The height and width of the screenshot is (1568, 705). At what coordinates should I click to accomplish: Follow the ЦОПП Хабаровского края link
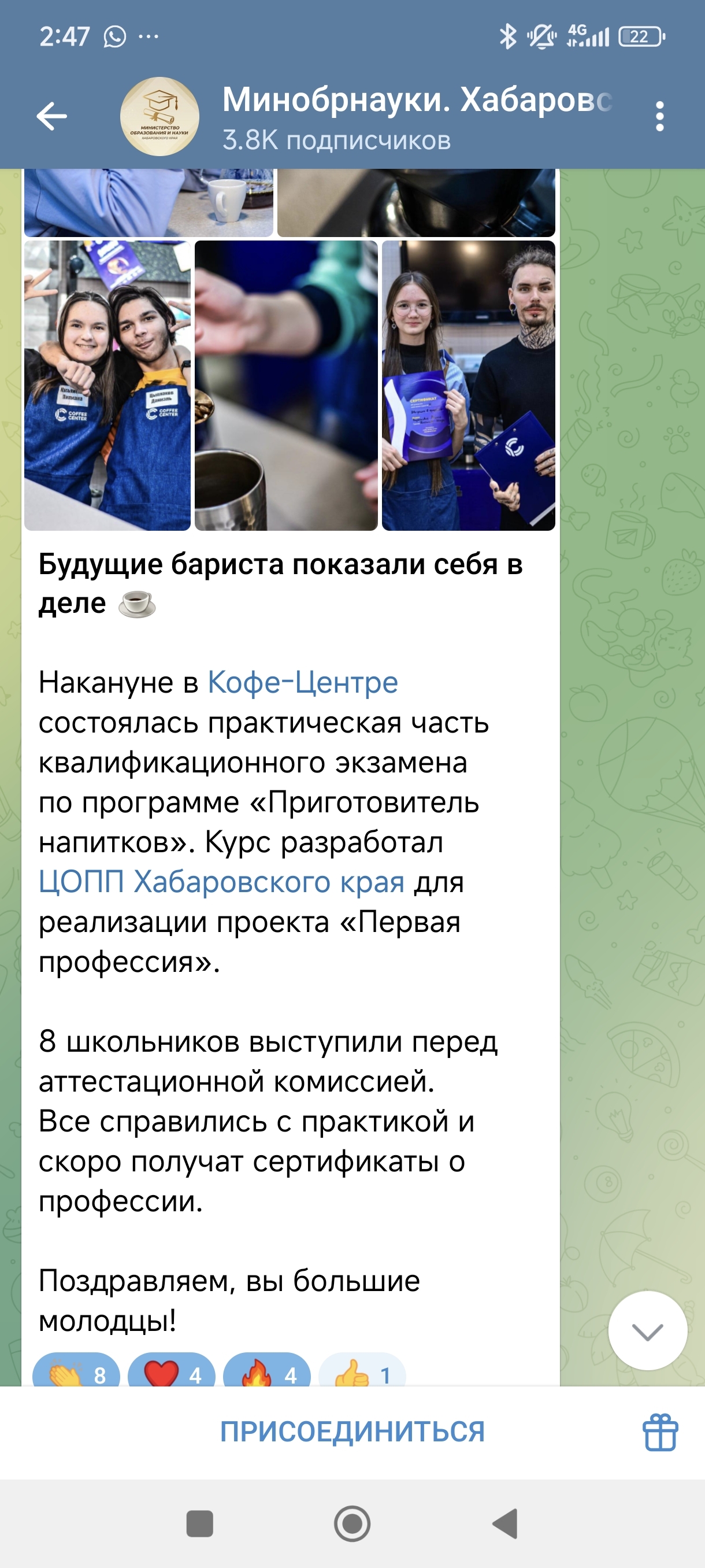click(x=221, y=882)
